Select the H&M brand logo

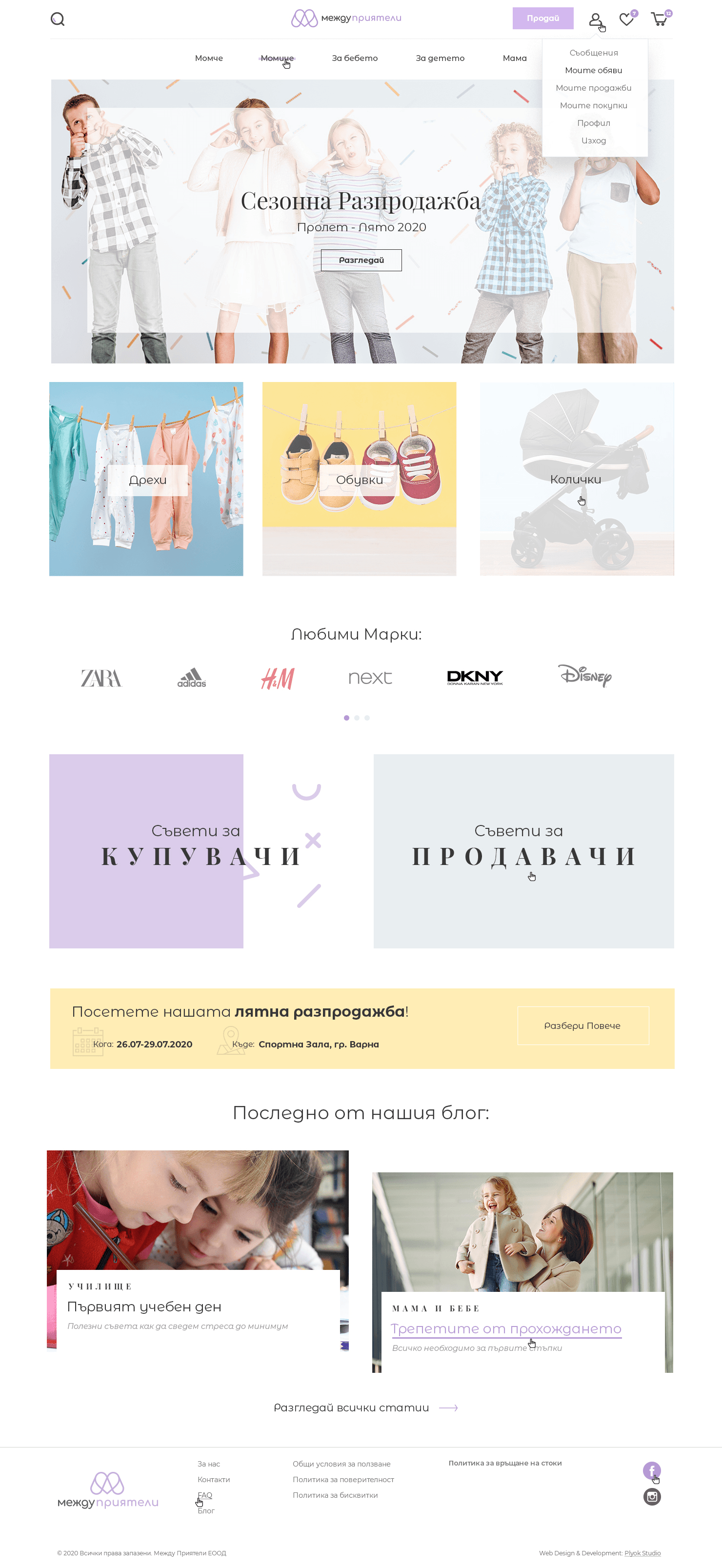click(278, 678)
